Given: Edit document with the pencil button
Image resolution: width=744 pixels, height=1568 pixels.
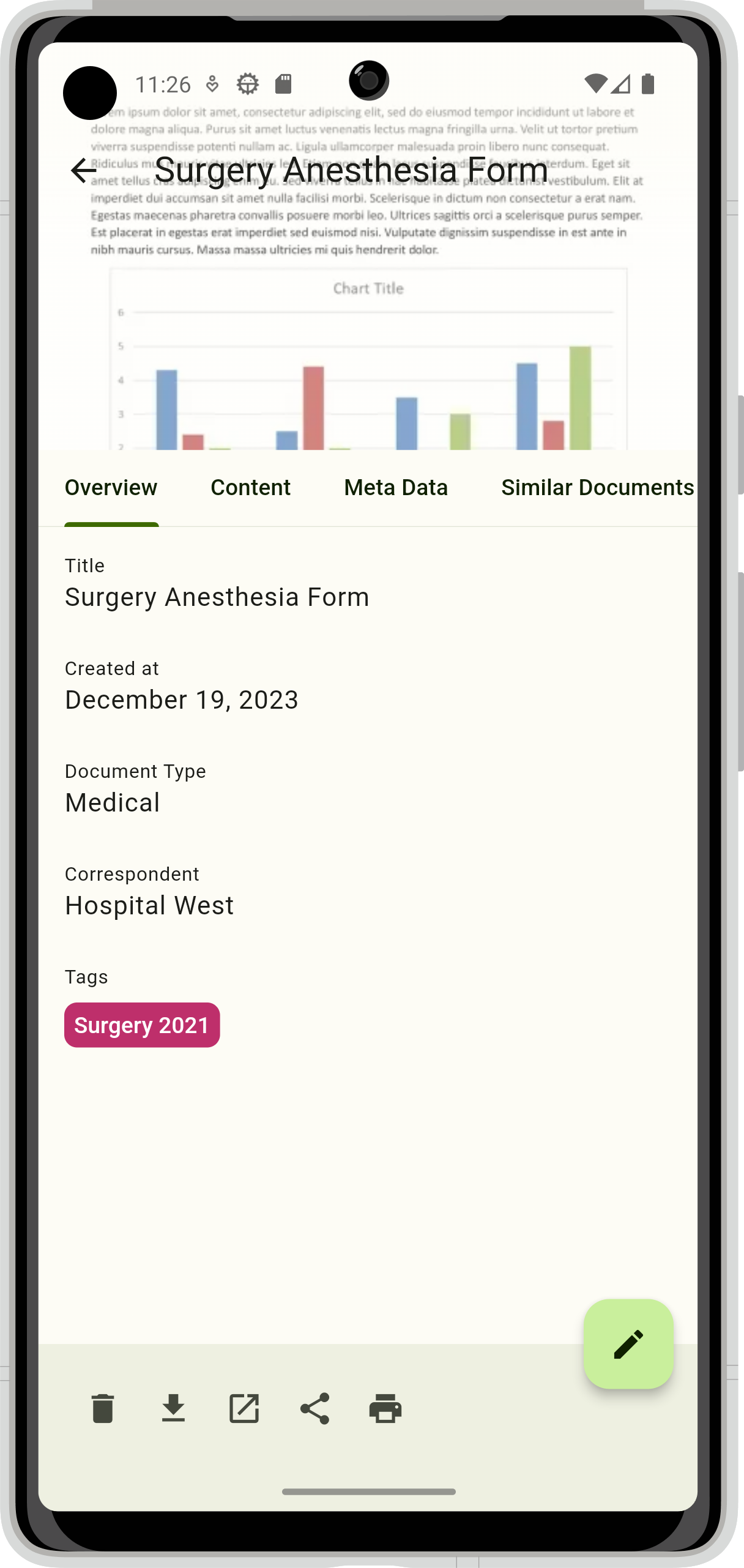Looking at the screenshot, I should pyautogui.click(x=628, y=1344).
